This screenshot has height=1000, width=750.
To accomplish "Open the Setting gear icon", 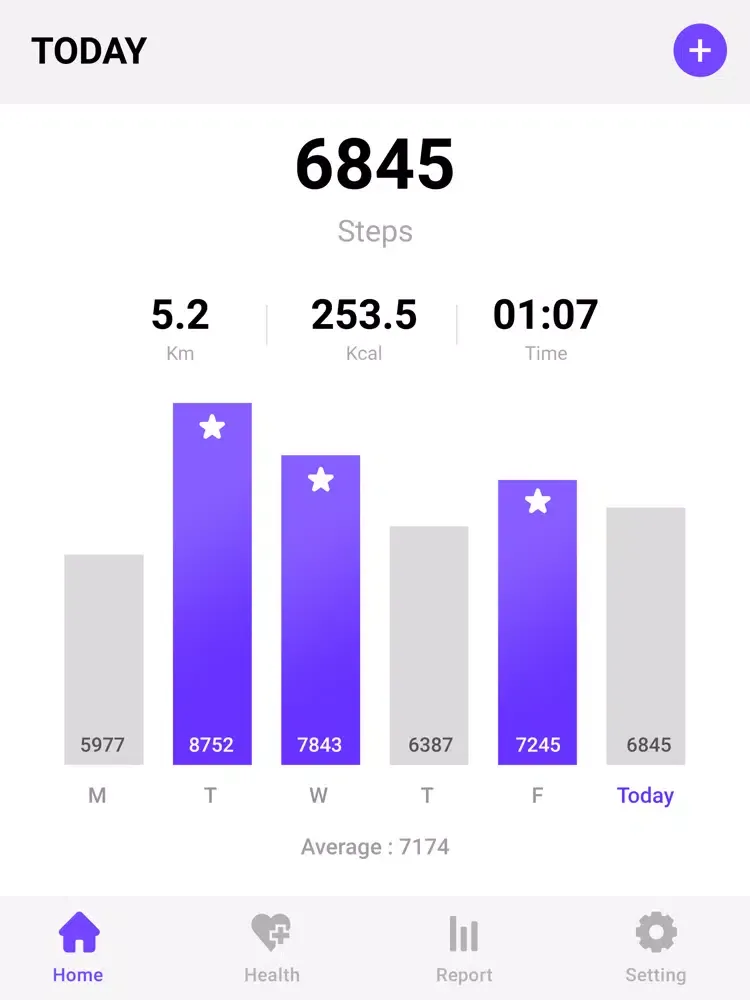I will 655,932.
